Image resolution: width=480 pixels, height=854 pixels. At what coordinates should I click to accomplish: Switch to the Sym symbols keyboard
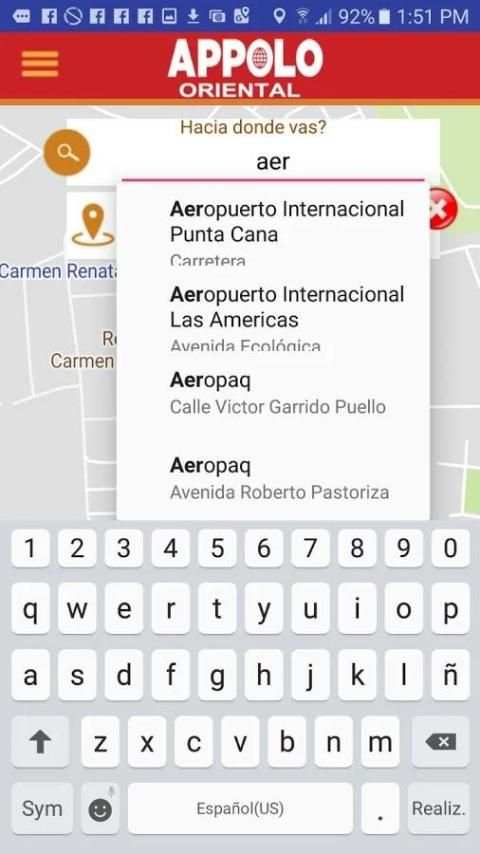coord(42,808)
